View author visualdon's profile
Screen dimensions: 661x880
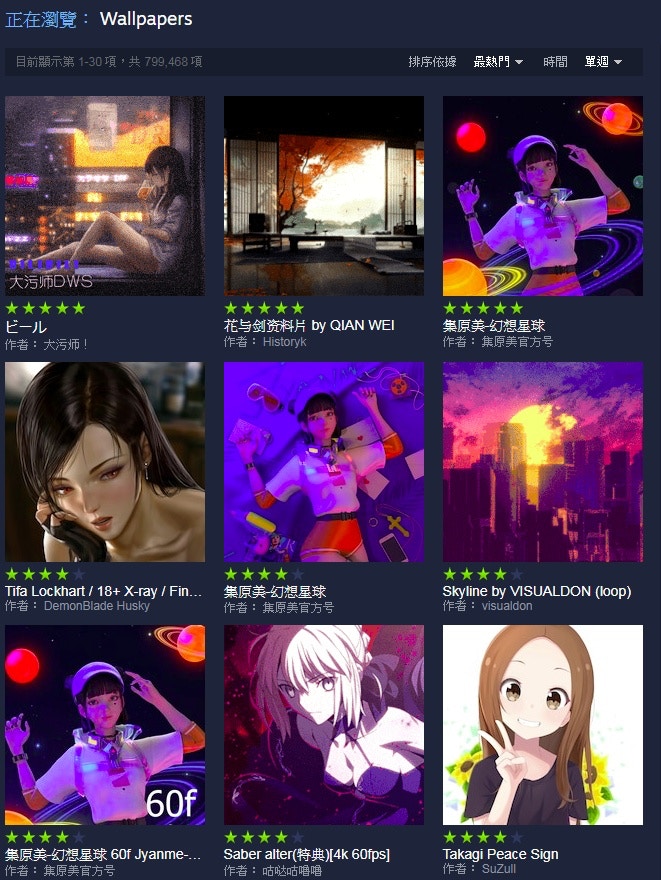[x=506, y=606]
